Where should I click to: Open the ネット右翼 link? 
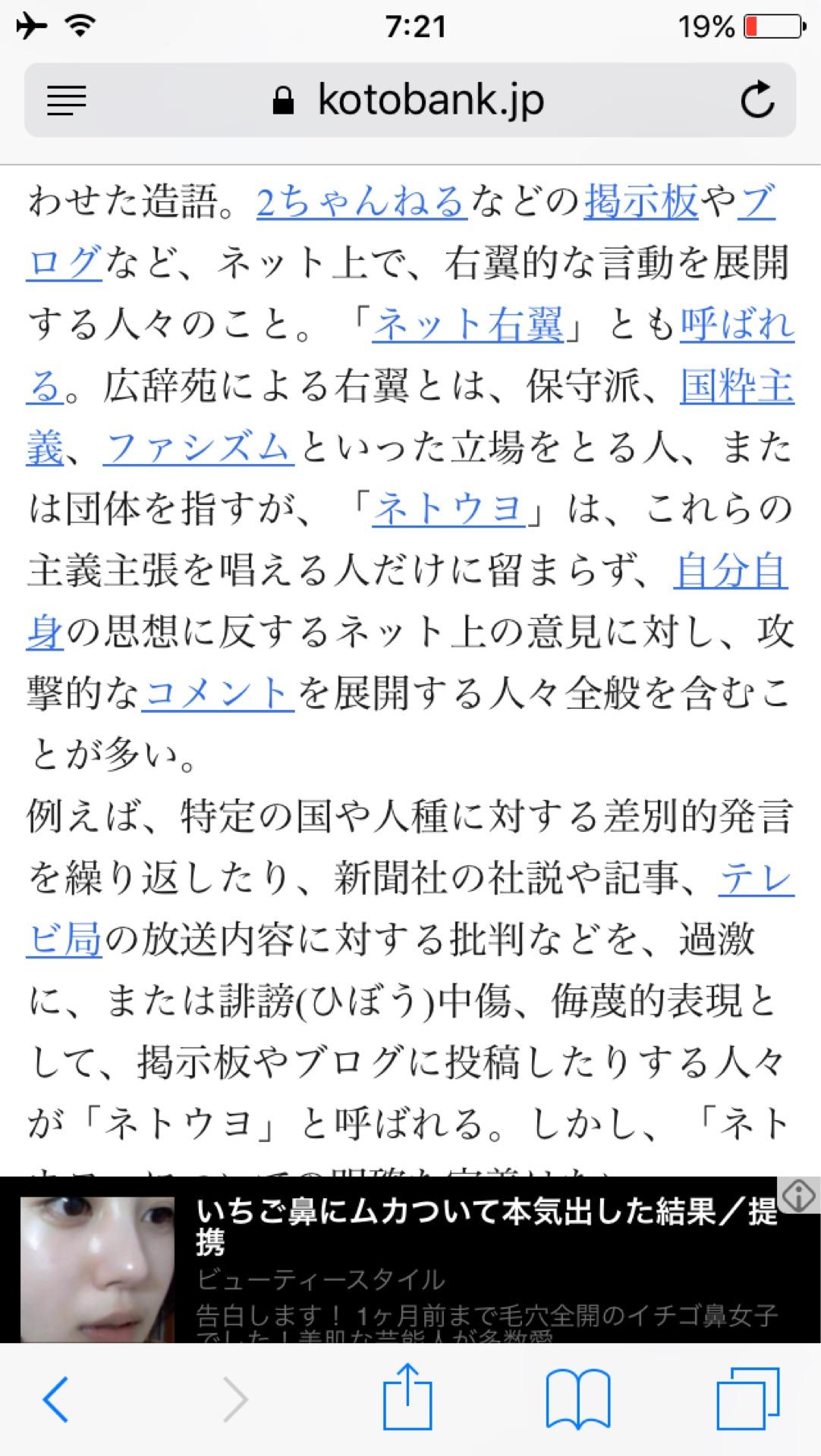469,325
